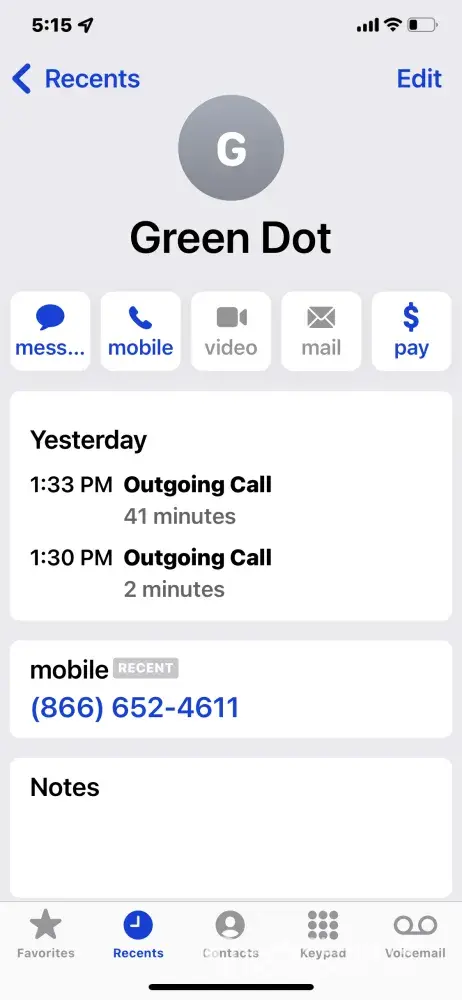Open the Contacts tab
This screenshot has height=1000, width=462.
pyautogui.click(x=230, y=934)
